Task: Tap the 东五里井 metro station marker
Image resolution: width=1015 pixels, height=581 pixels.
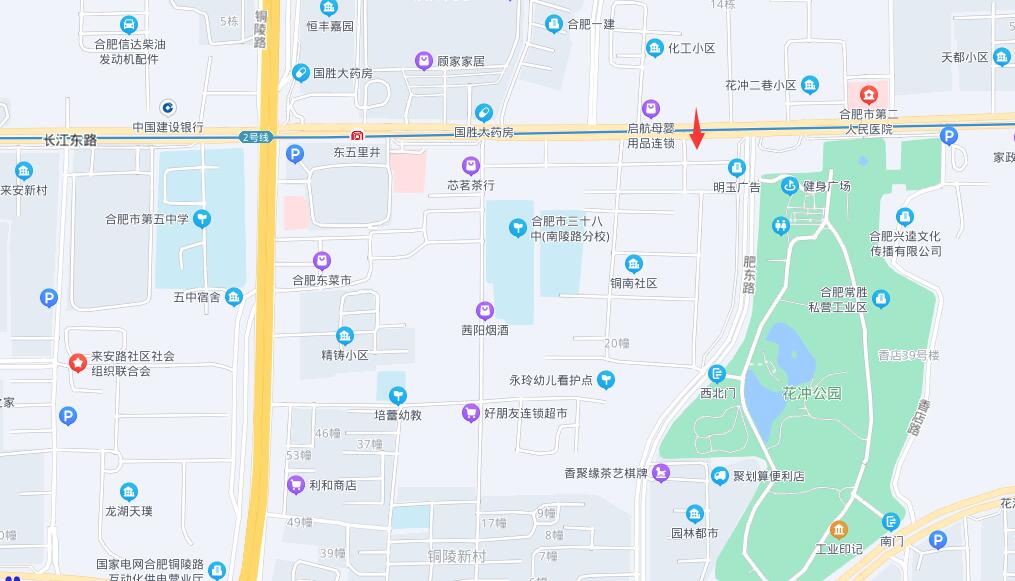Action: pyautogui.click(x=357, y=136)
